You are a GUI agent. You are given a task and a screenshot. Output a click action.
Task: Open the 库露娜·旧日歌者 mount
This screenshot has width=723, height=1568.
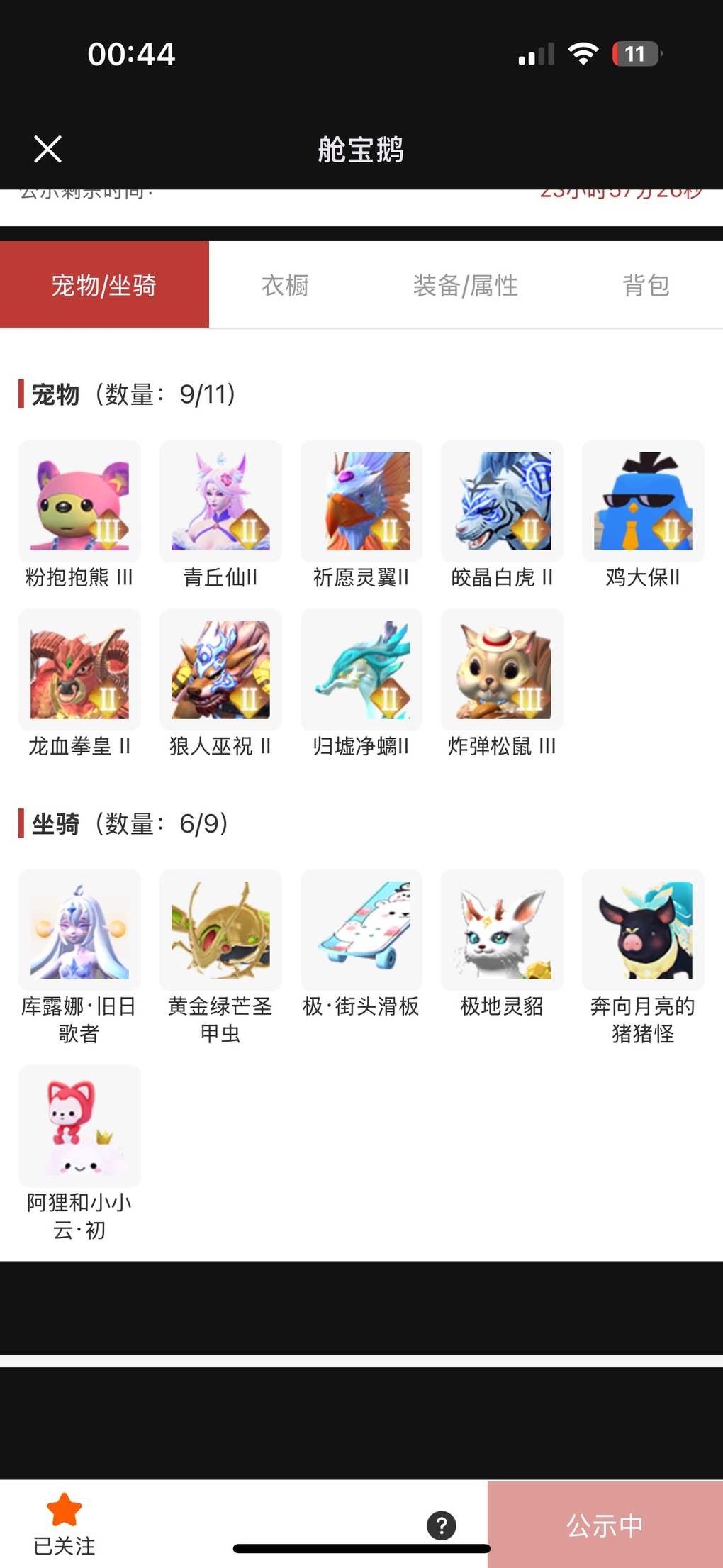pos(79,930)
